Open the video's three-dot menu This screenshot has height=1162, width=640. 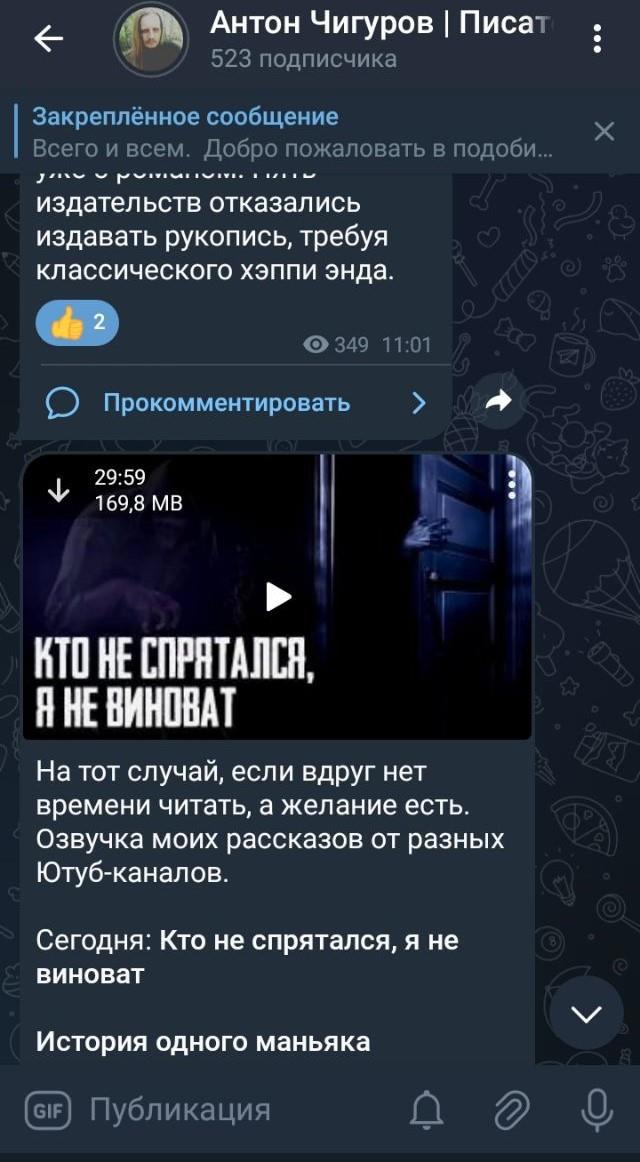tap(512, 482)
